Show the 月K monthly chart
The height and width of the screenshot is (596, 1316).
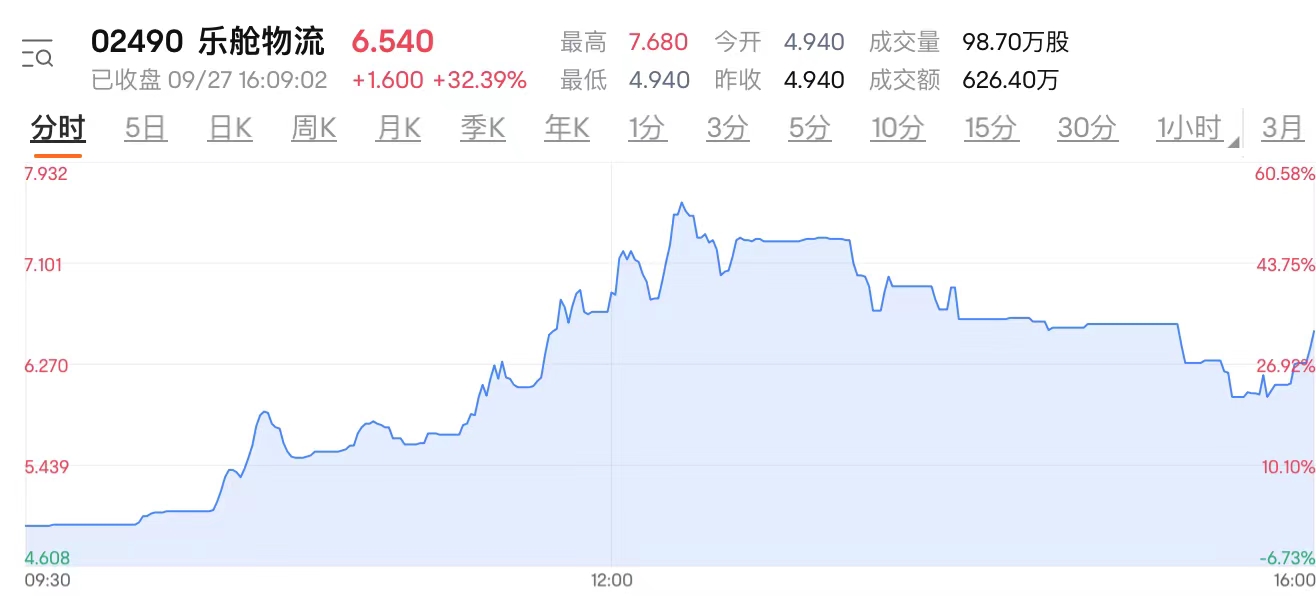(x=397, y=128)
